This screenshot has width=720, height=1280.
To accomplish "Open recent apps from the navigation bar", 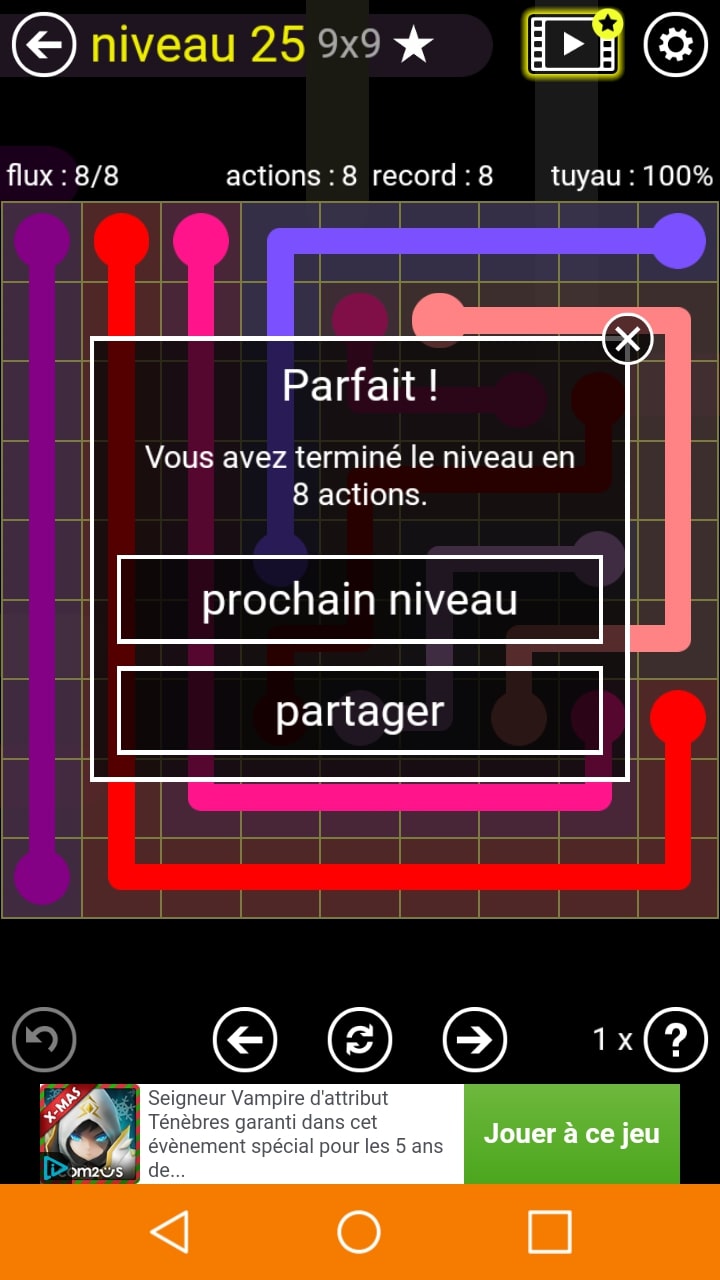I will (x=549, y=1232).
